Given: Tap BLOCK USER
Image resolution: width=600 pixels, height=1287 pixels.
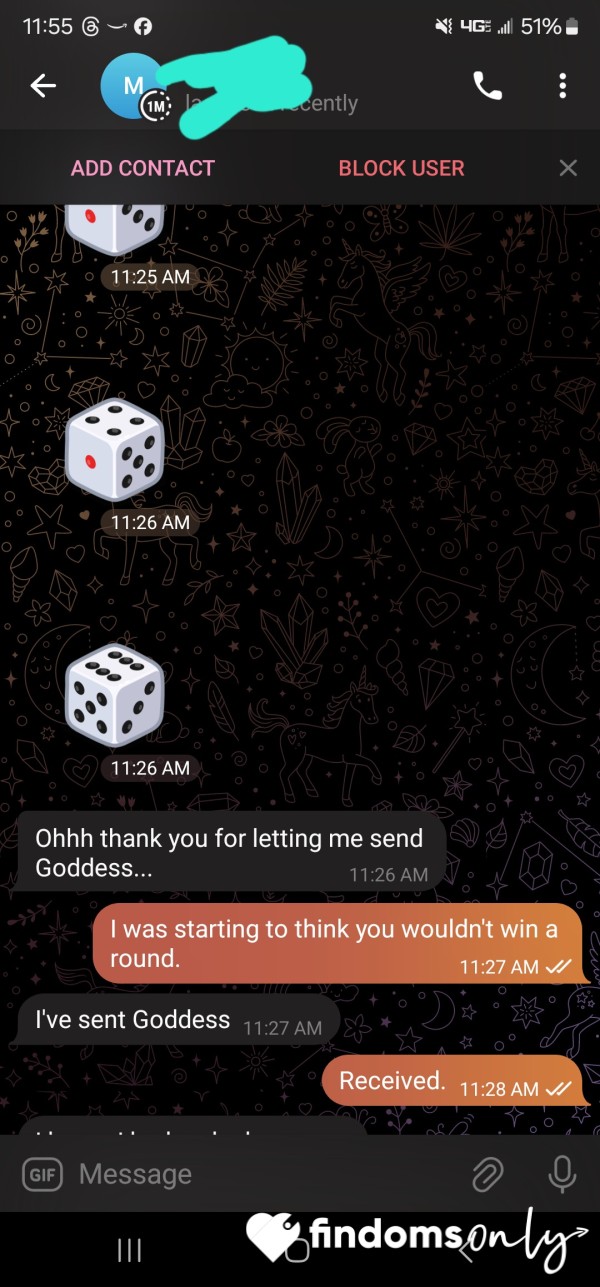Looking at the screenshot, I should [401, 168].
